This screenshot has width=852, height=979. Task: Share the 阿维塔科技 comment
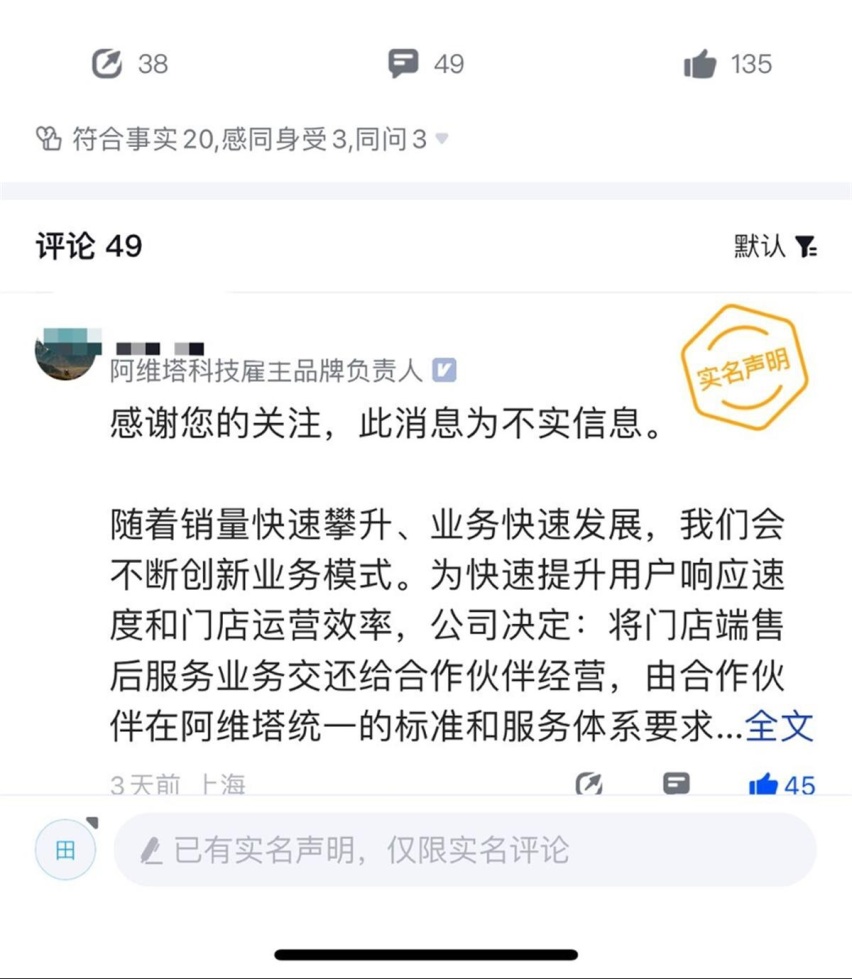(x=589, y=785)
